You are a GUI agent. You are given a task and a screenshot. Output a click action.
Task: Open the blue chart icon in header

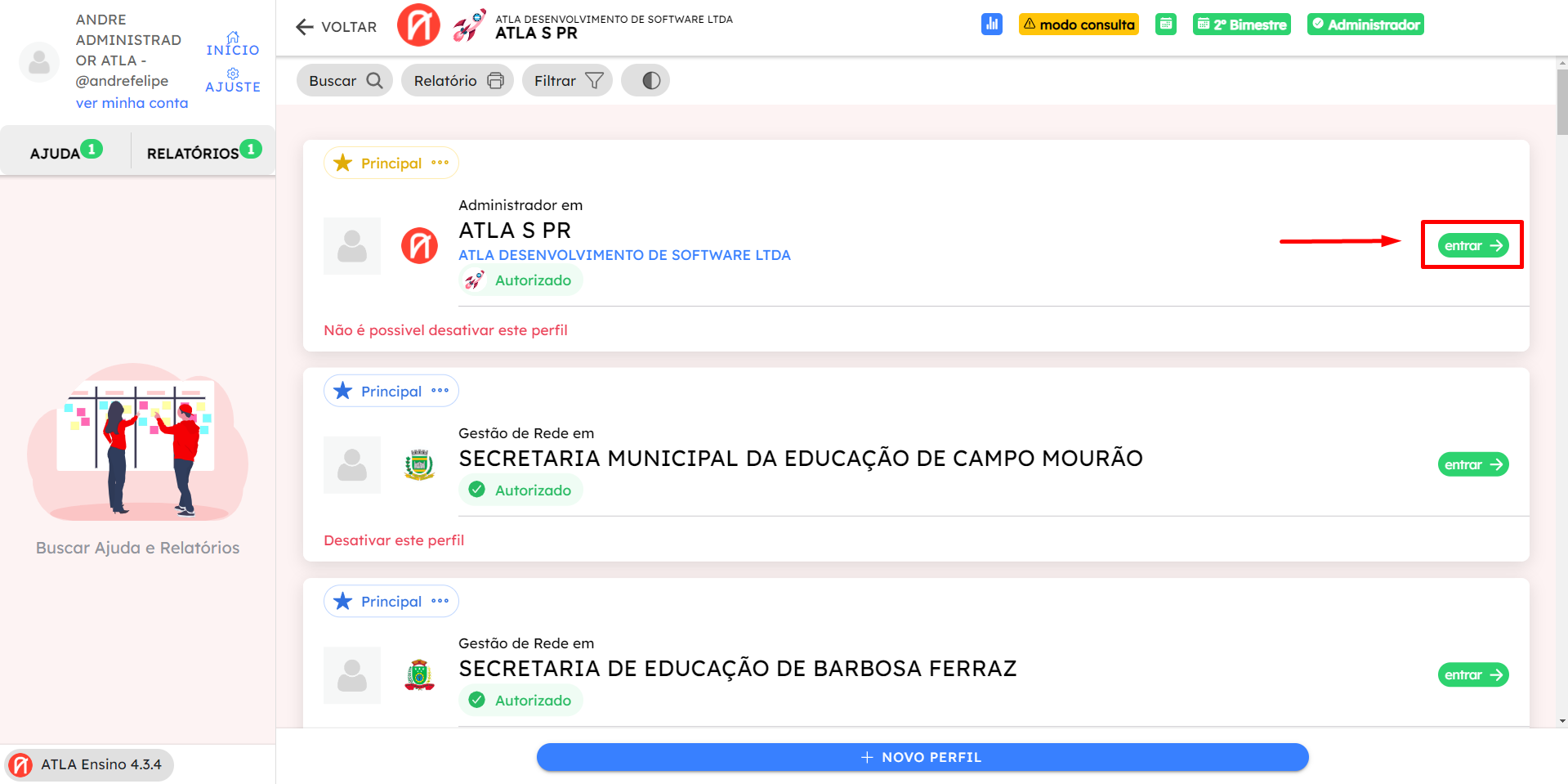tap(992, 25)
